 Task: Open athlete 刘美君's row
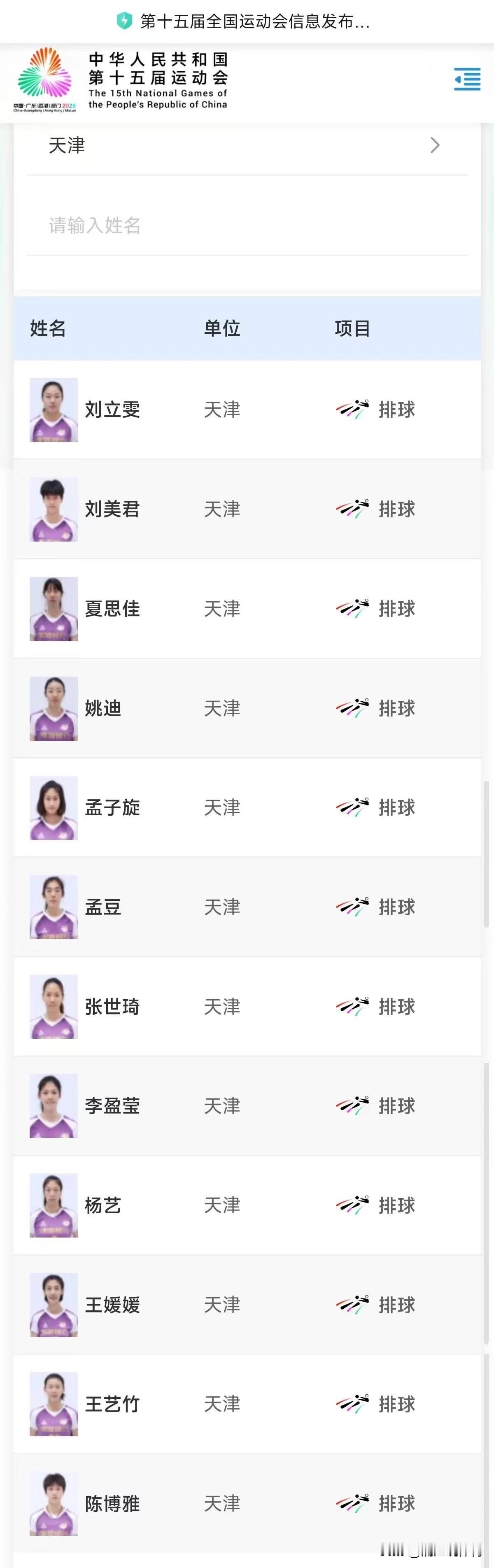pyautogui.click(x=113, y=509)
